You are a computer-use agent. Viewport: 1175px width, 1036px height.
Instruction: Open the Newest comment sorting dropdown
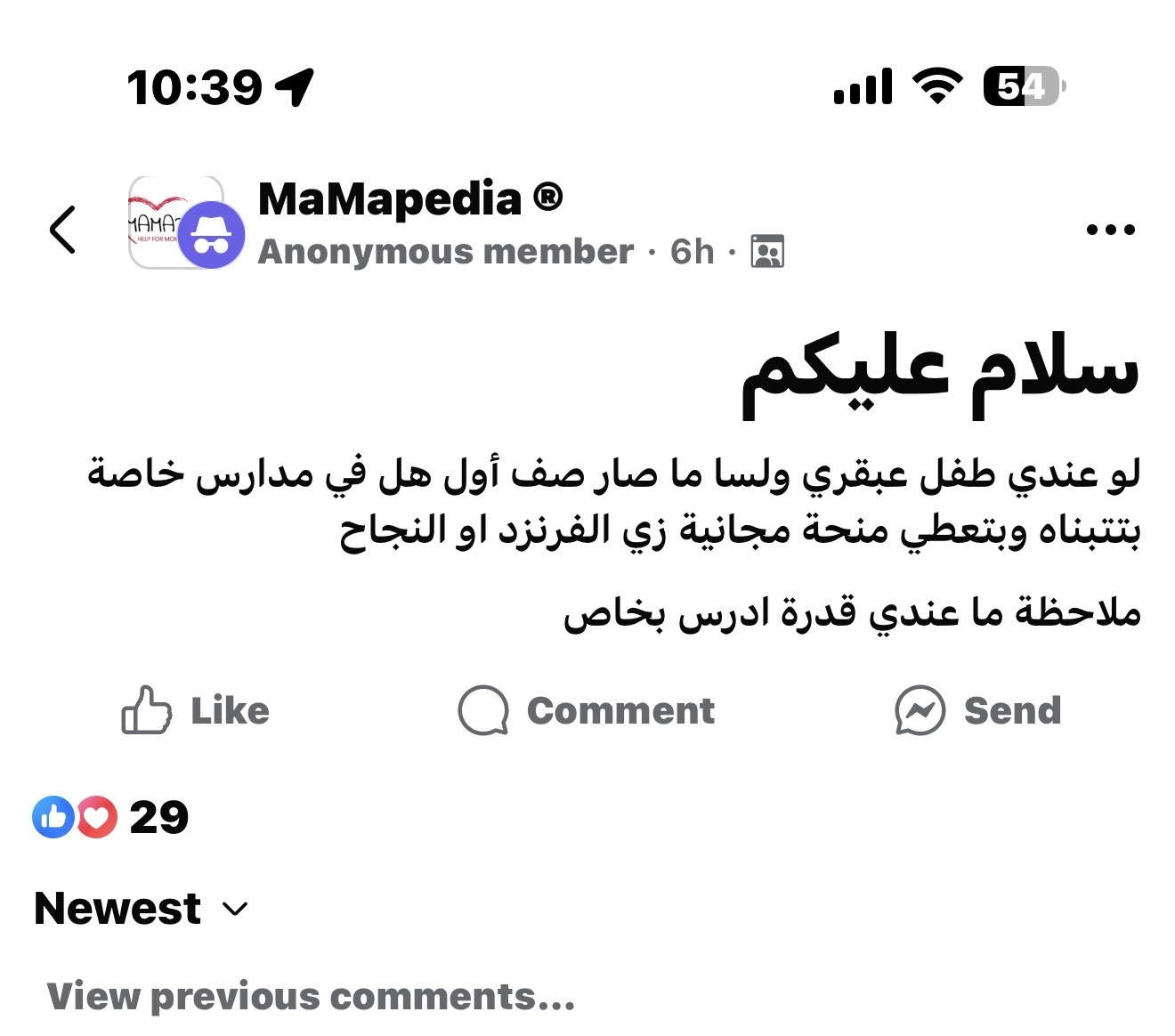141,909
